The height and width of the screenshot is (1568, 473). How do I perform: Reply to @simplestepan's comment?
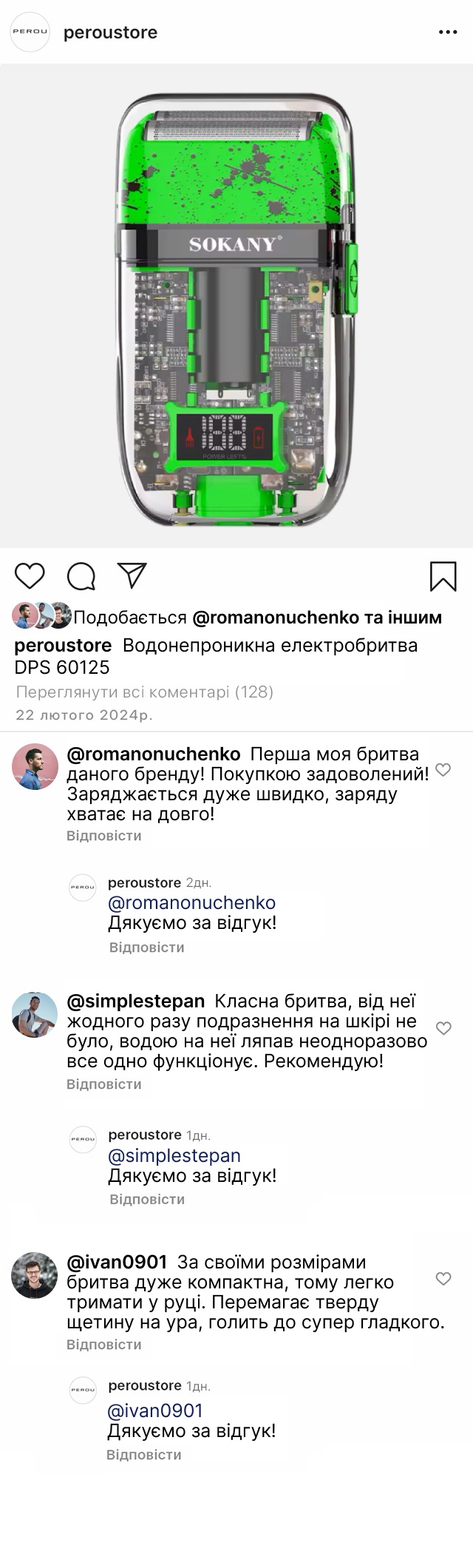point(103,1084)
